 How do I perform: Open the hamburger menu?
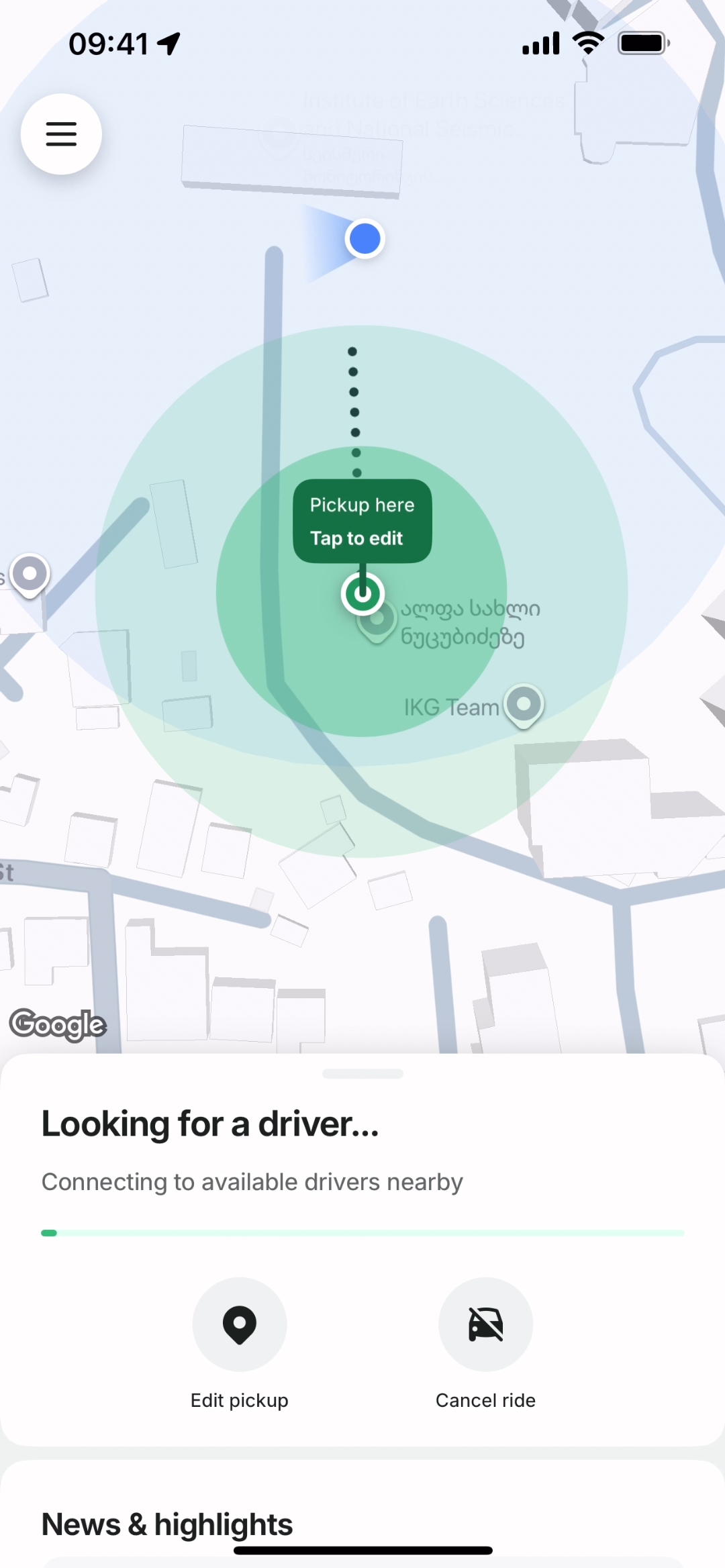coord(61,134)
